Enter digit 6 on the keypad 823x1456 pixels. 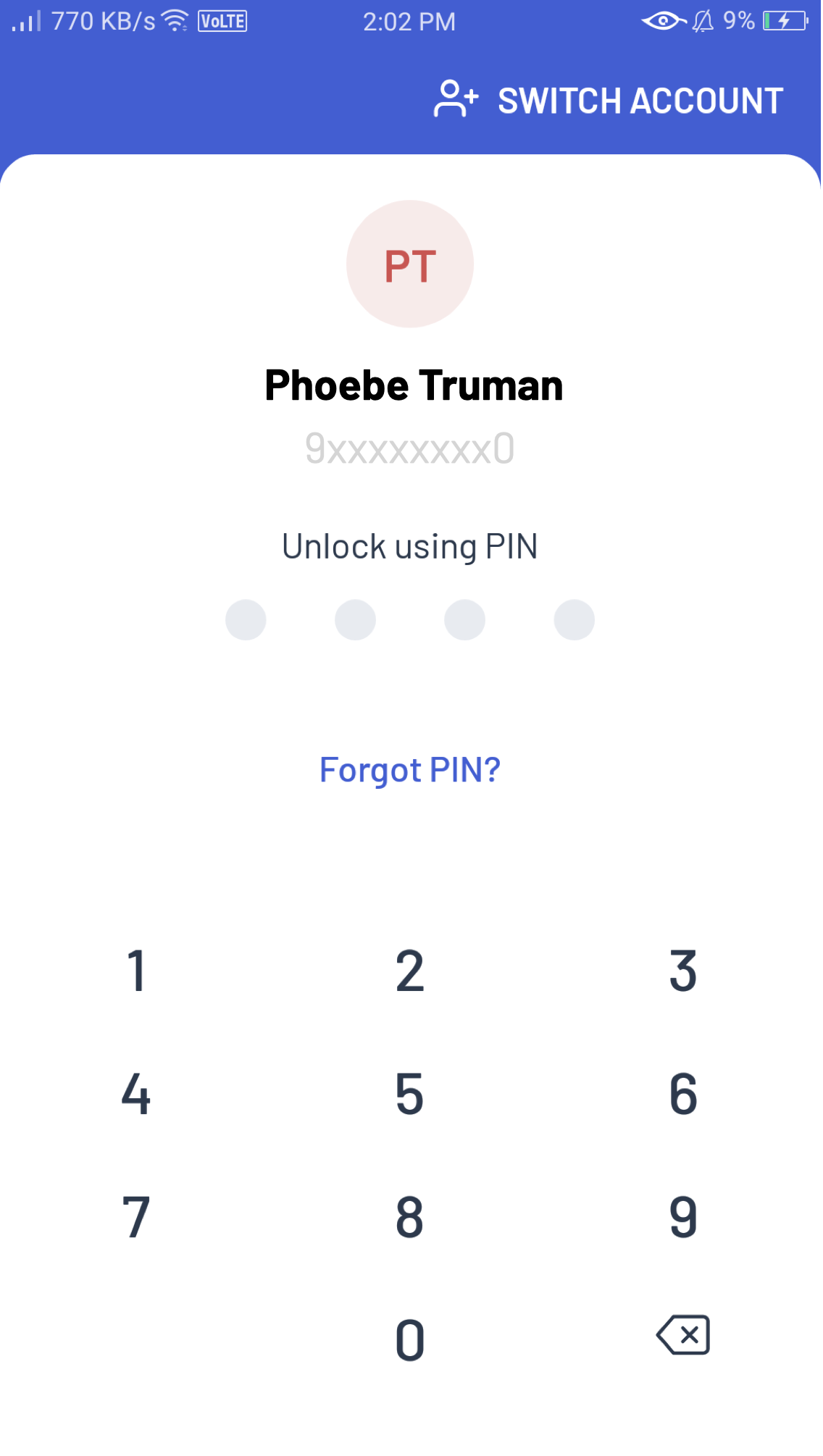[683, 1094]
